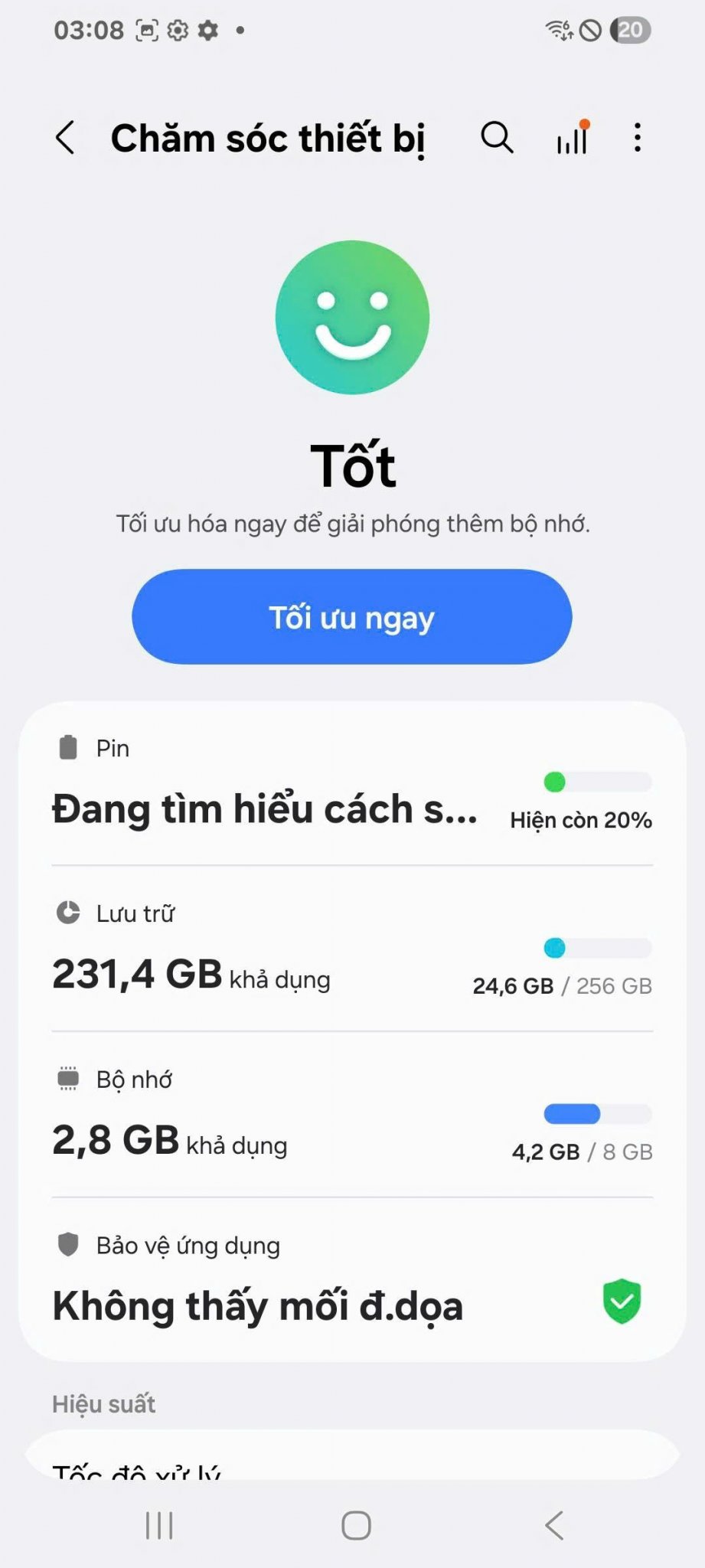Image resolution: width=705 pixels, height=1568 pixels.
Task: Tap the Tối ưu ngay button
Action: 352,617
